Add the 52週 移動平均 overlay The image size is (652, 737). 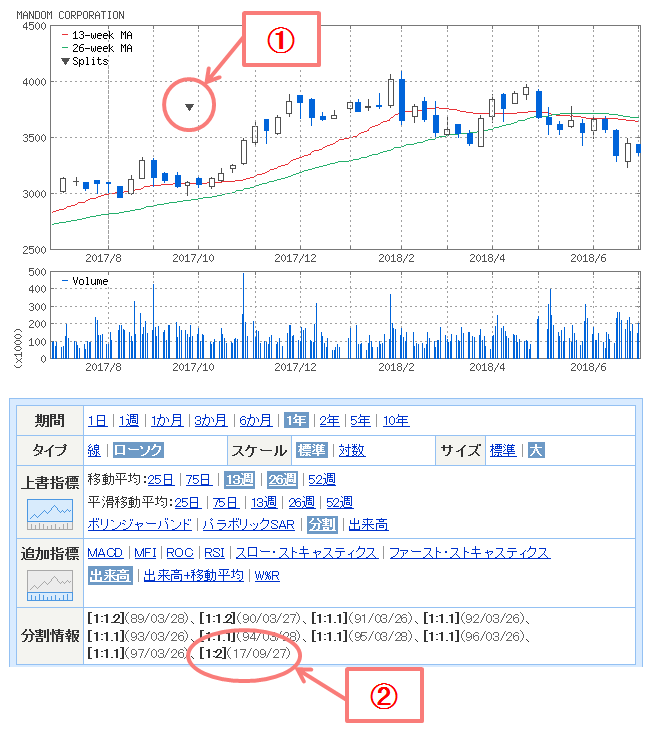pyautogui.click(x=321, y=479)
